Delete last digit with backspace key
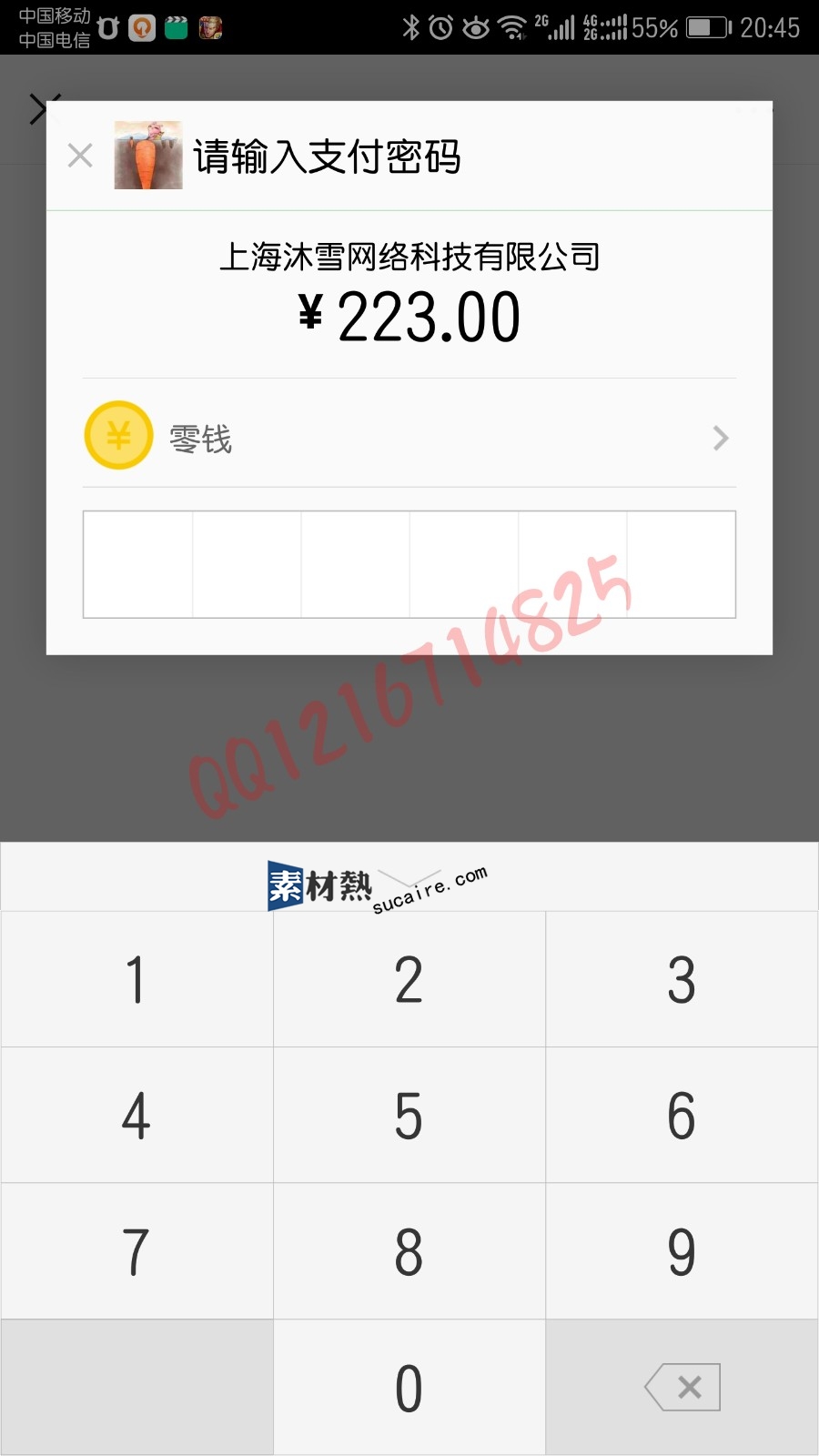The height and width of the screenshot is (1456, 819). point(682,1388)
